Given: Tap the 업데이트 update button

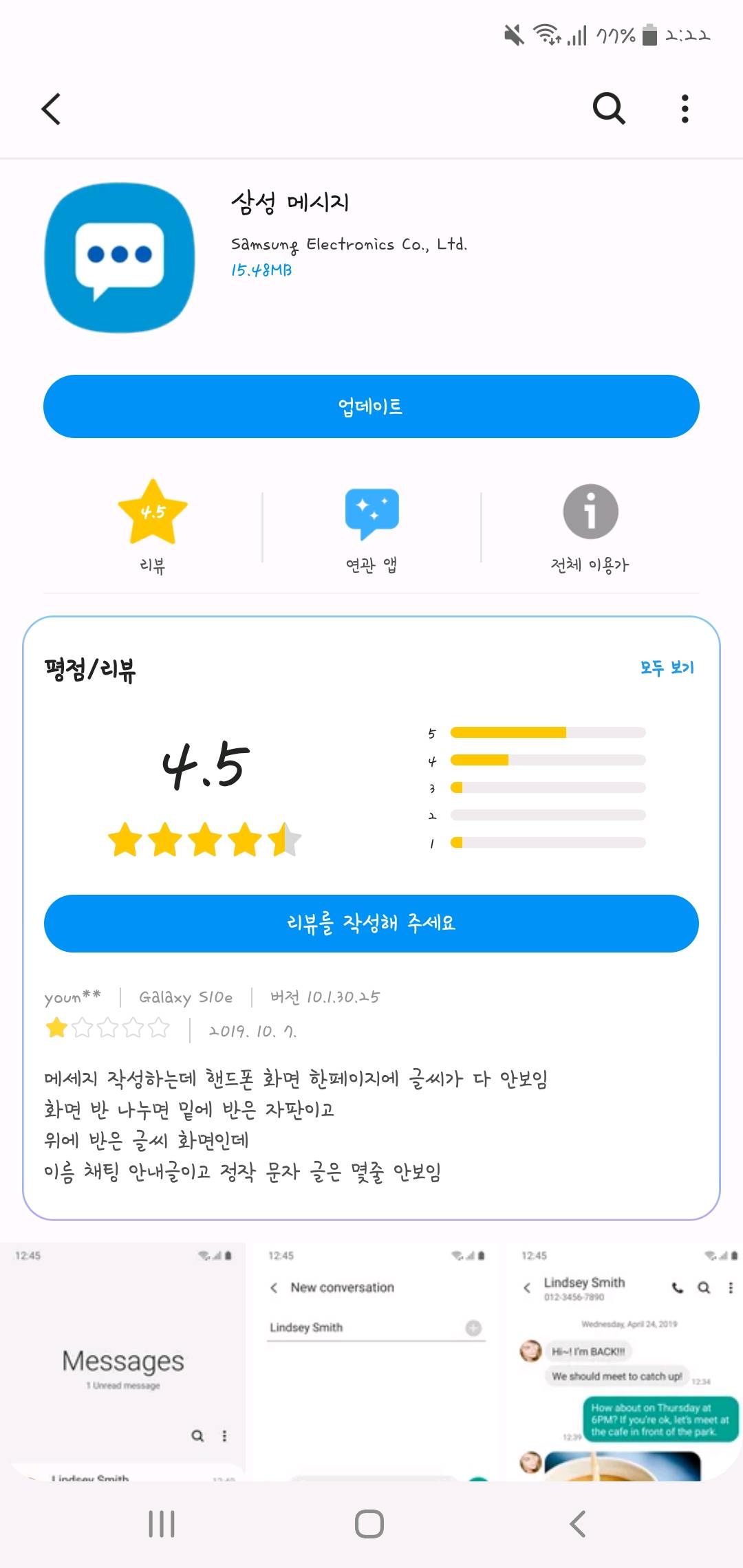Looking at the screenshot, I should point(371,406).
